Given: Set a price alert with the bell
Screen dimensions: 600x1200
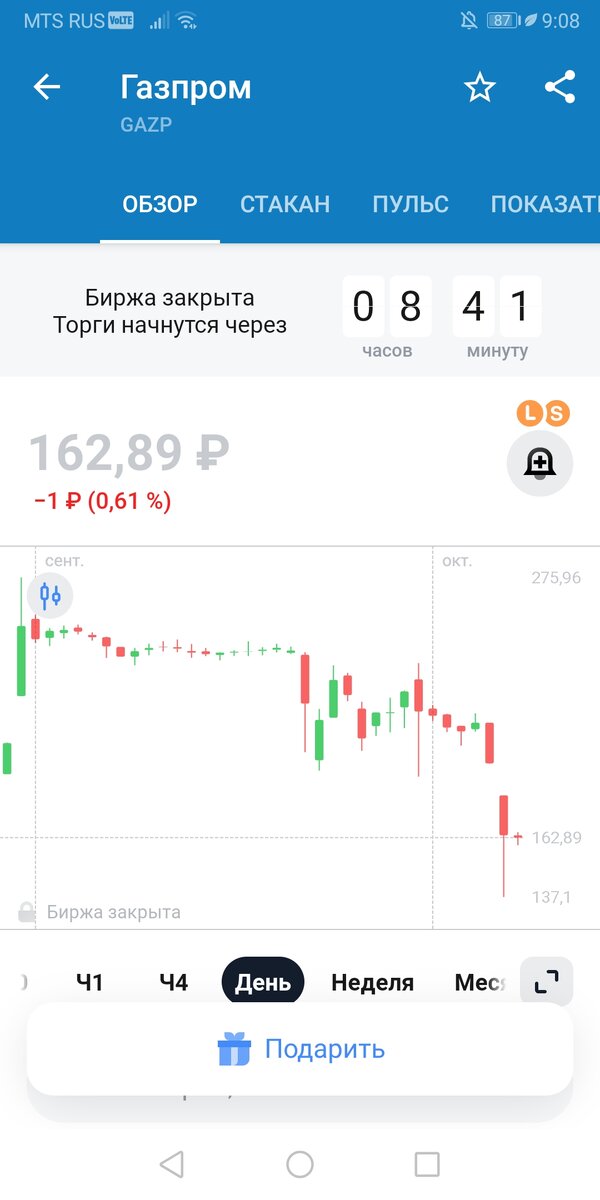Looking at the screenshot, I should pos(540,463).
